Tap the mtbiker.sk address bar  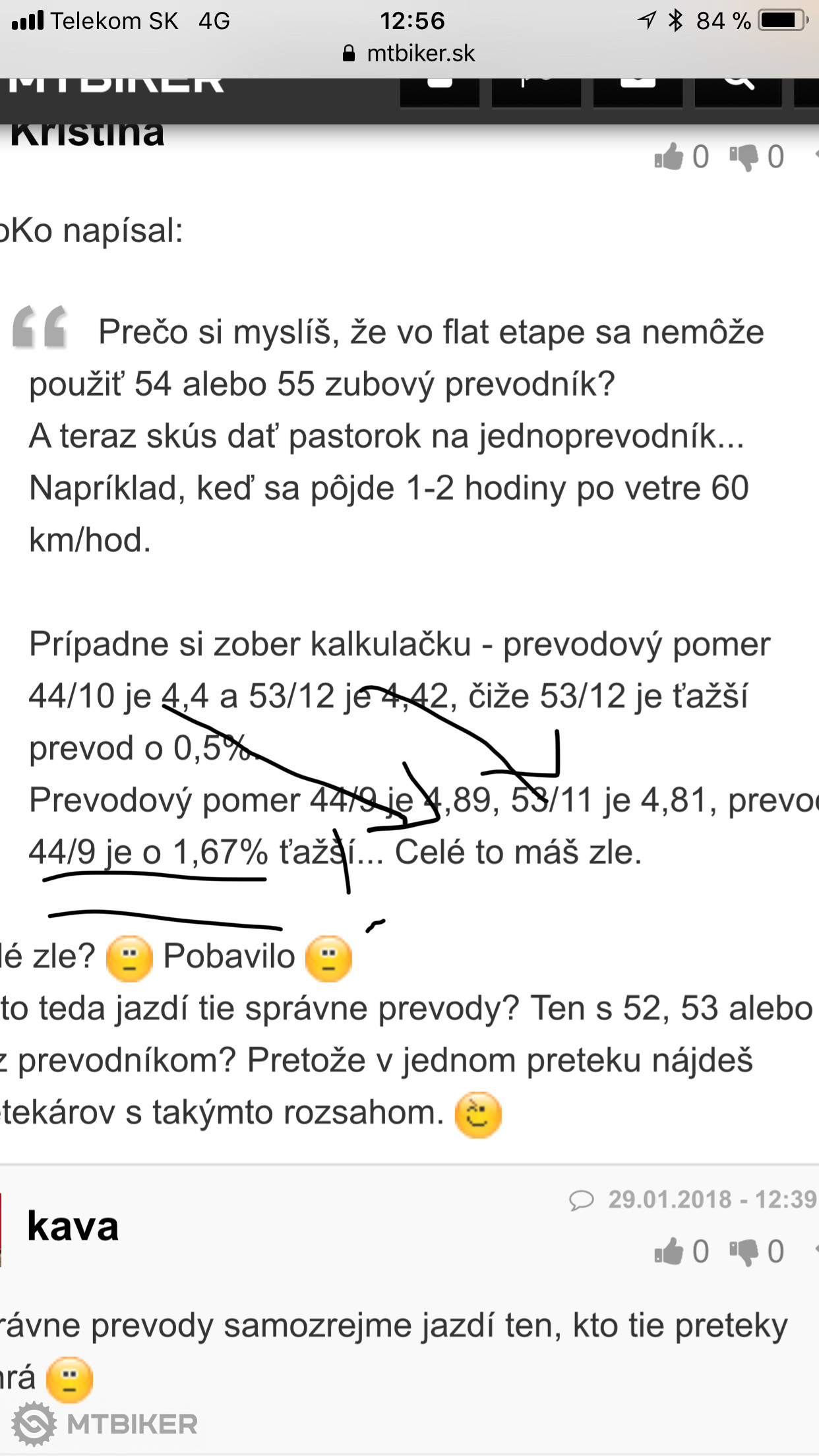409,53
